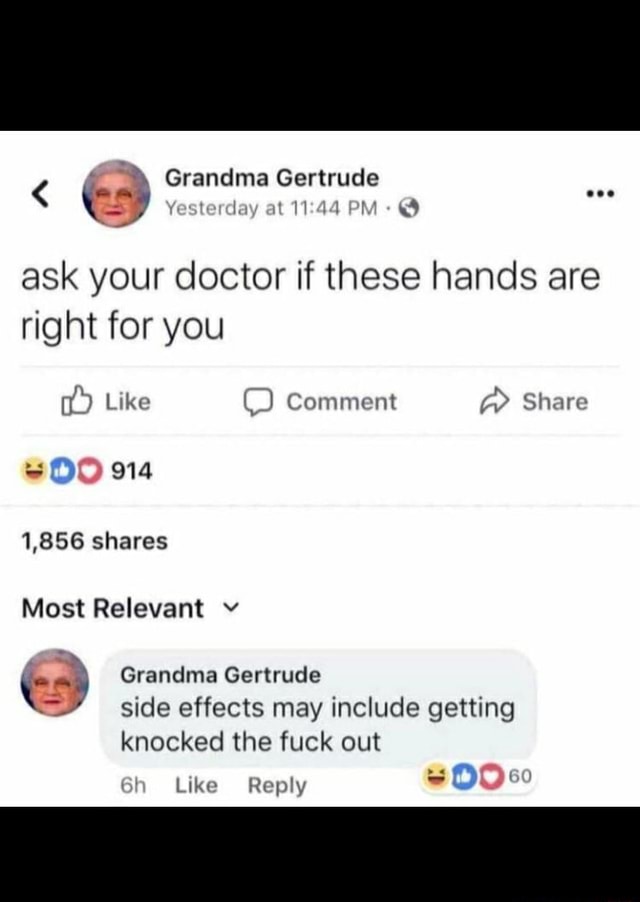Like Grandma Gertrude's post
640x902 pixels.
107,402
